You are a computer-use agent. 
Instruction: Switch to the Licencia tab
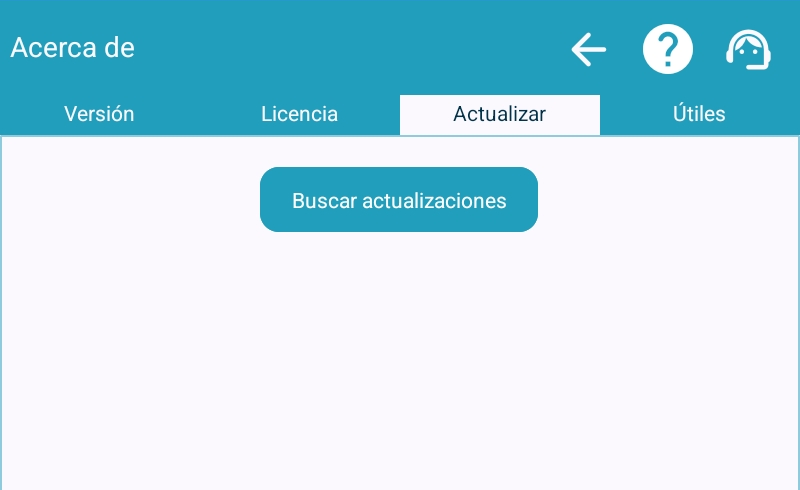[x=299, y=114]
